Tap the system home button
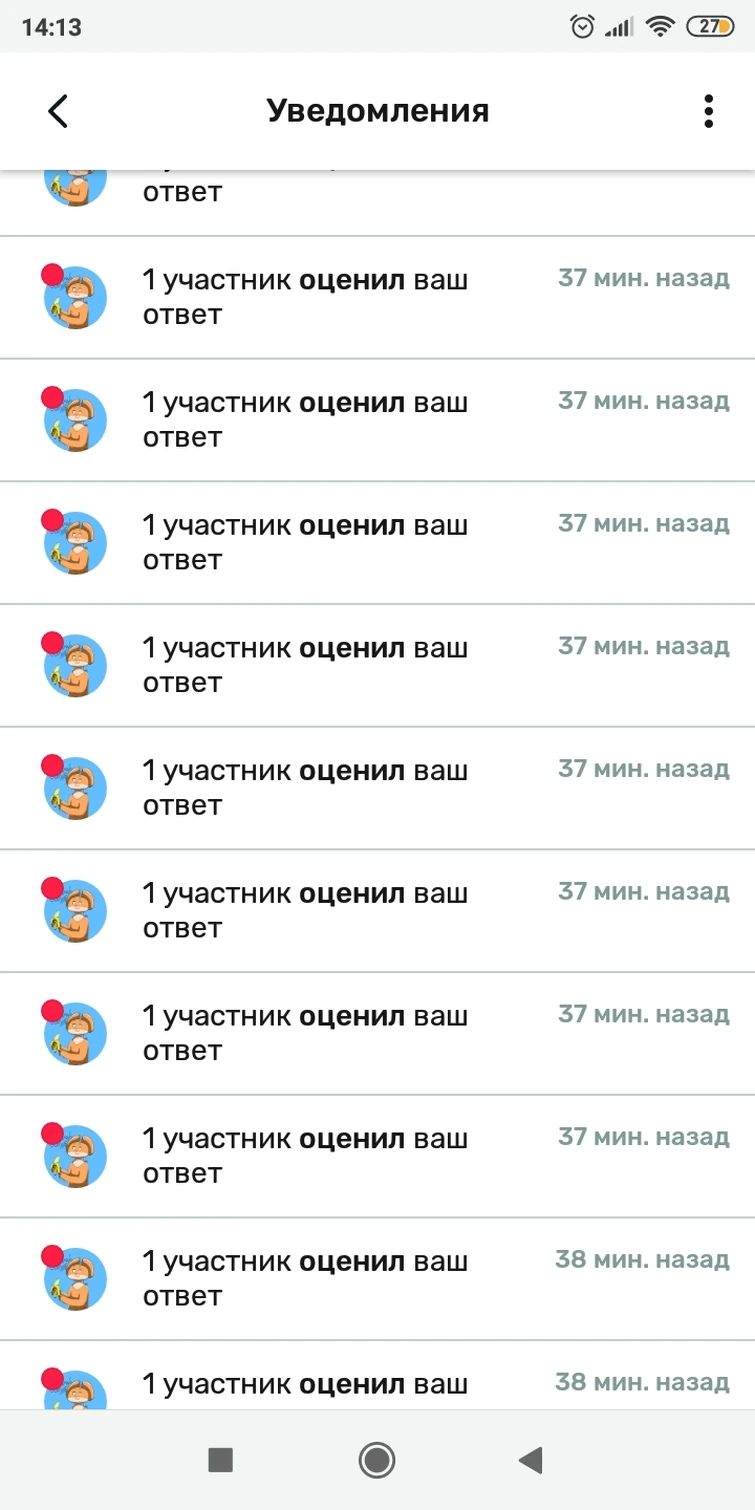Screen dimensions: 755x1510 pos(377,1461)
